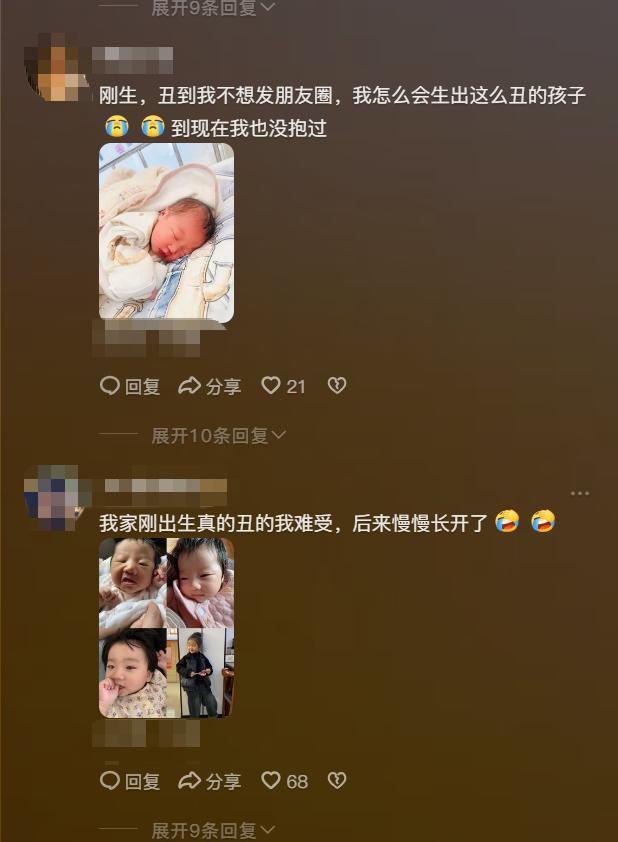Screen dimensions: 618x842
Task: Share the comment with 68 likes
Action: pyautogui.click(x=209, y=781)
